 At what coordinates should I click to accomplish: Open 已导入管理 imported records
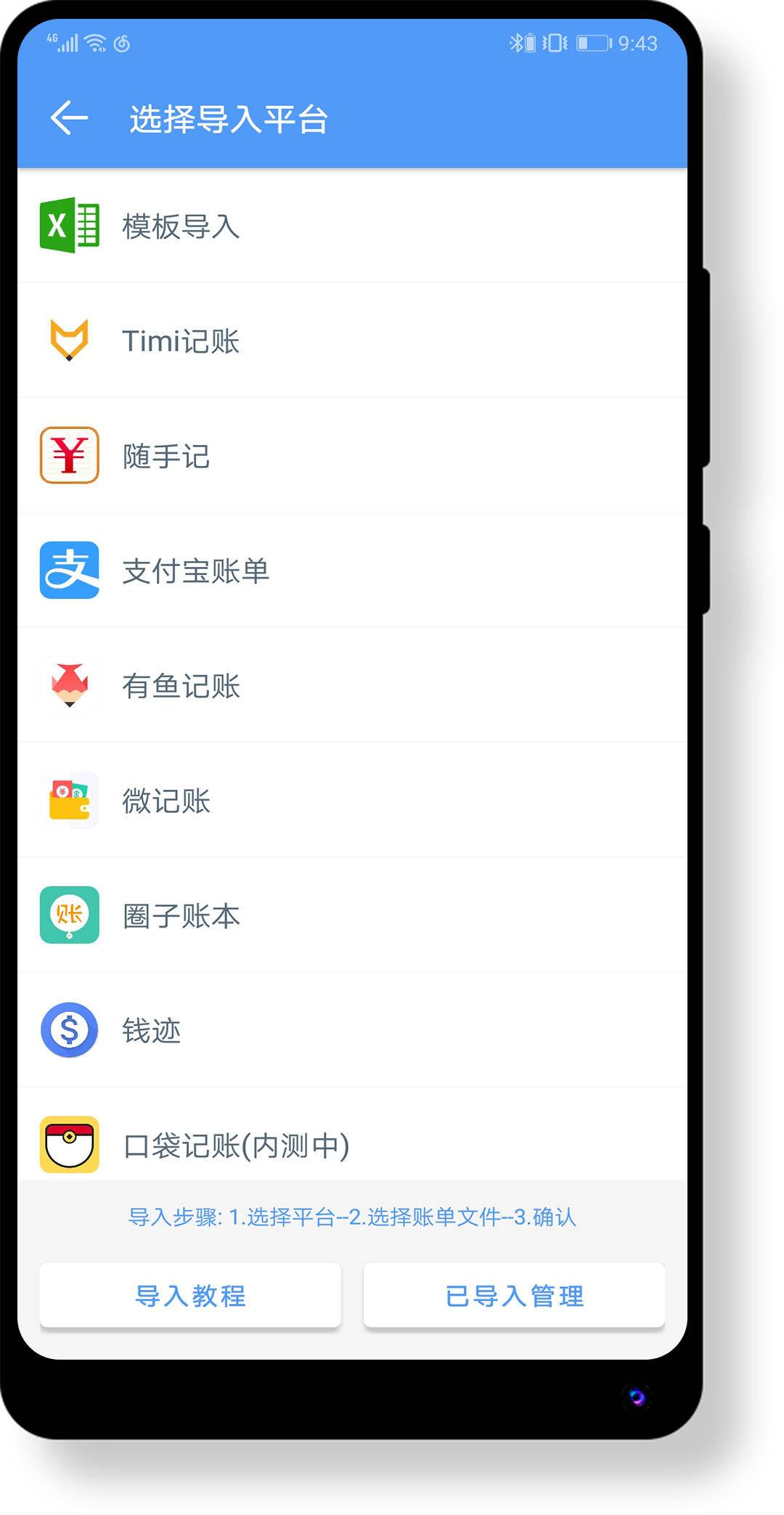pos(514,1295)
